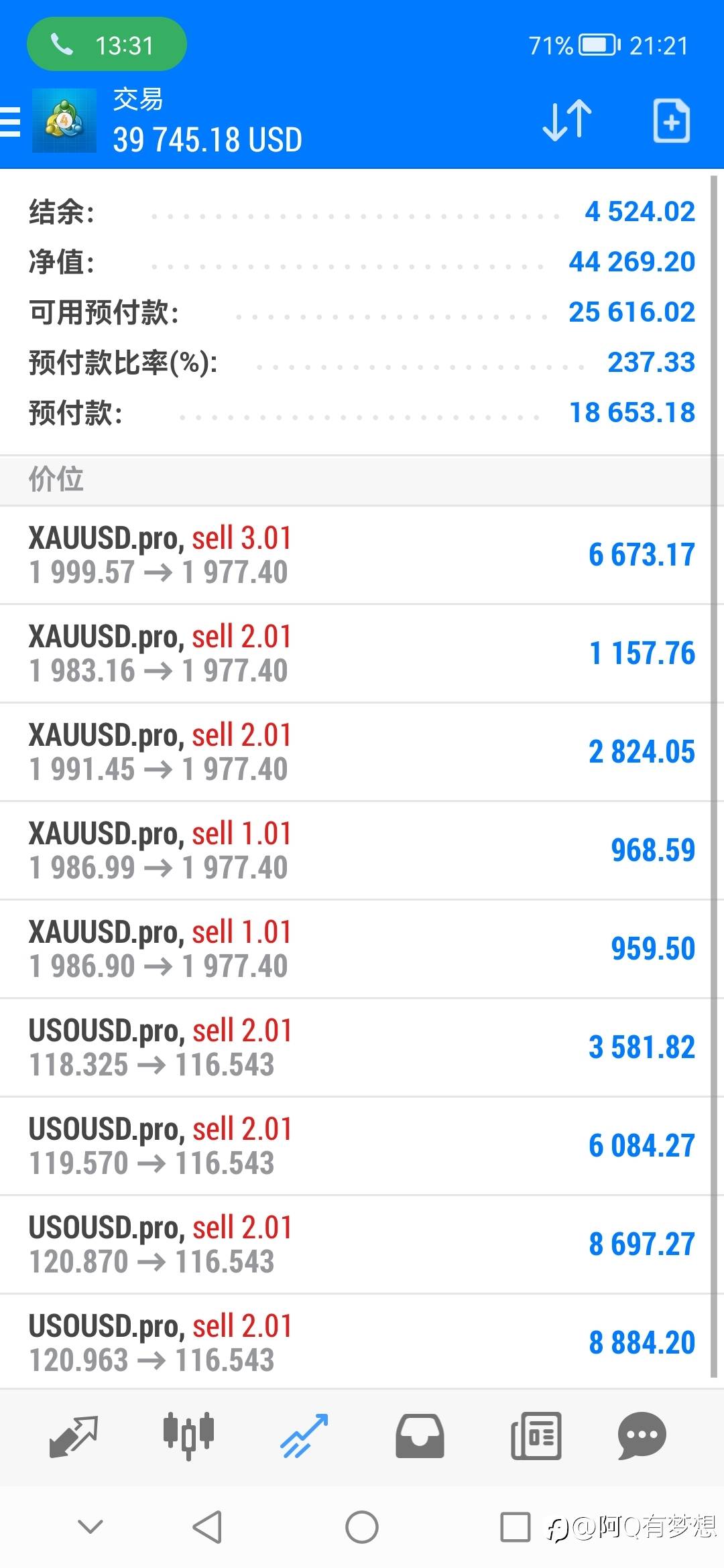The image size is (724, 1568).
Task: Switch to the Chart candlestick tab
Action: point(188,1437)
